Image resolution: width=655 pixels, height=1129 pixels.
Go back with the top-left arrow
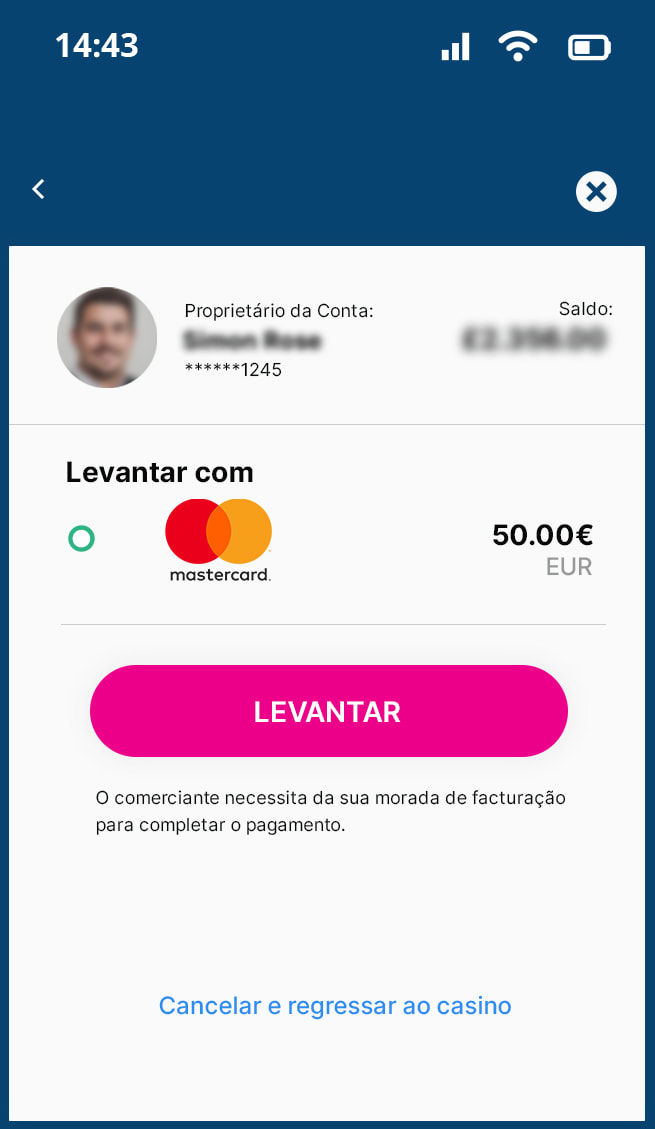click(x=38, y=189)
